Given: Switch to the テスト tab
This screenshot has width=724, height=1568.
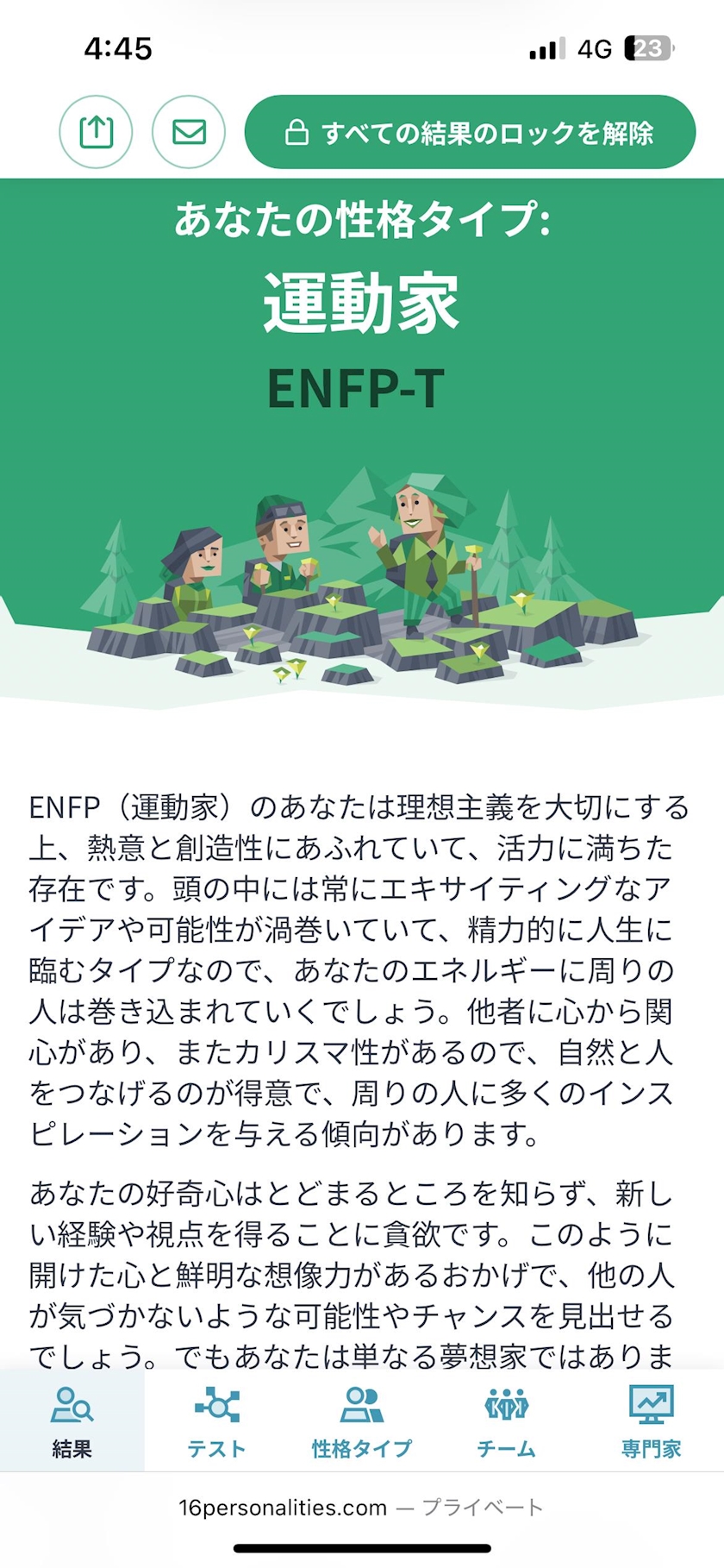Looking at the screenshot, I should [216, 1421].
